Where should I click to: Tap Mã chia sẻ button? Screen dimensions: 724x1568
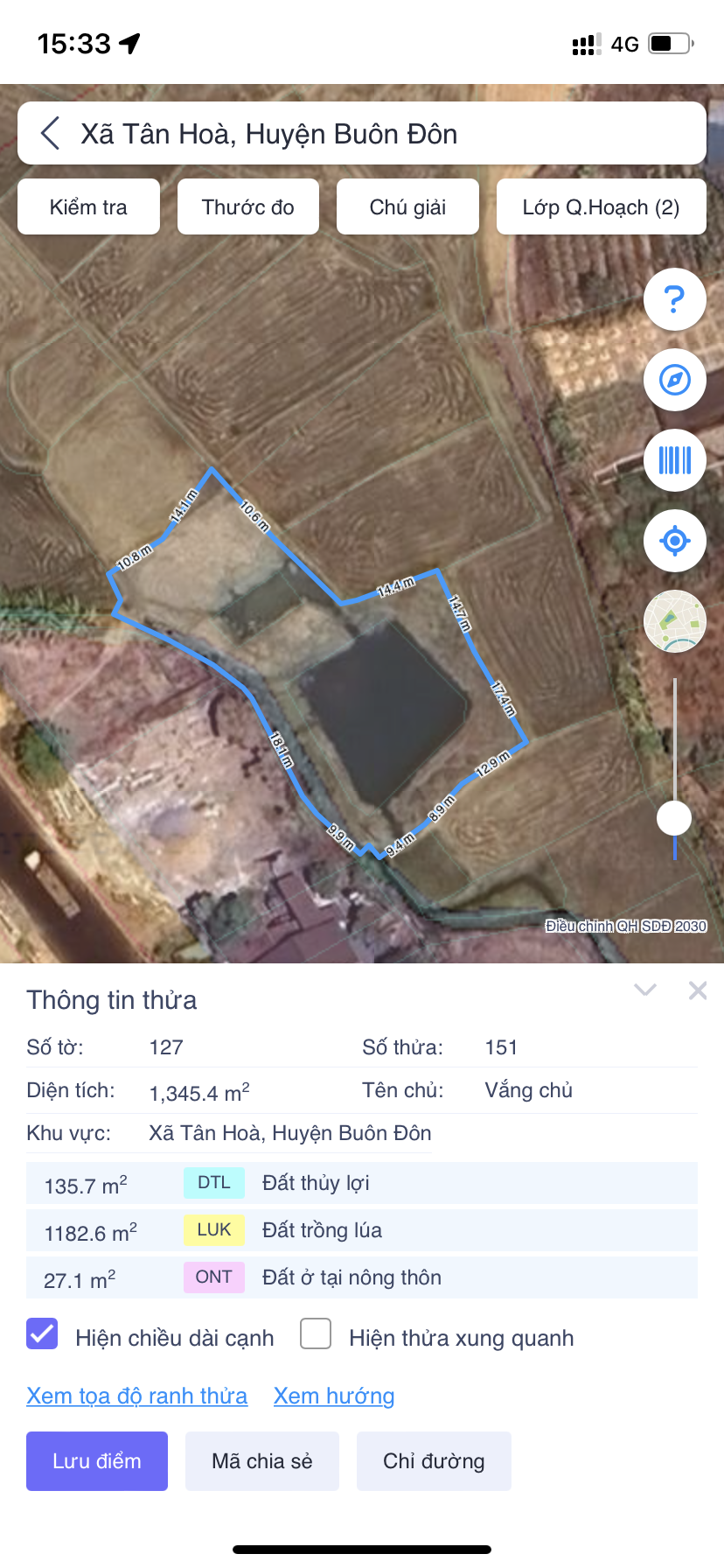click(262, 1461)
